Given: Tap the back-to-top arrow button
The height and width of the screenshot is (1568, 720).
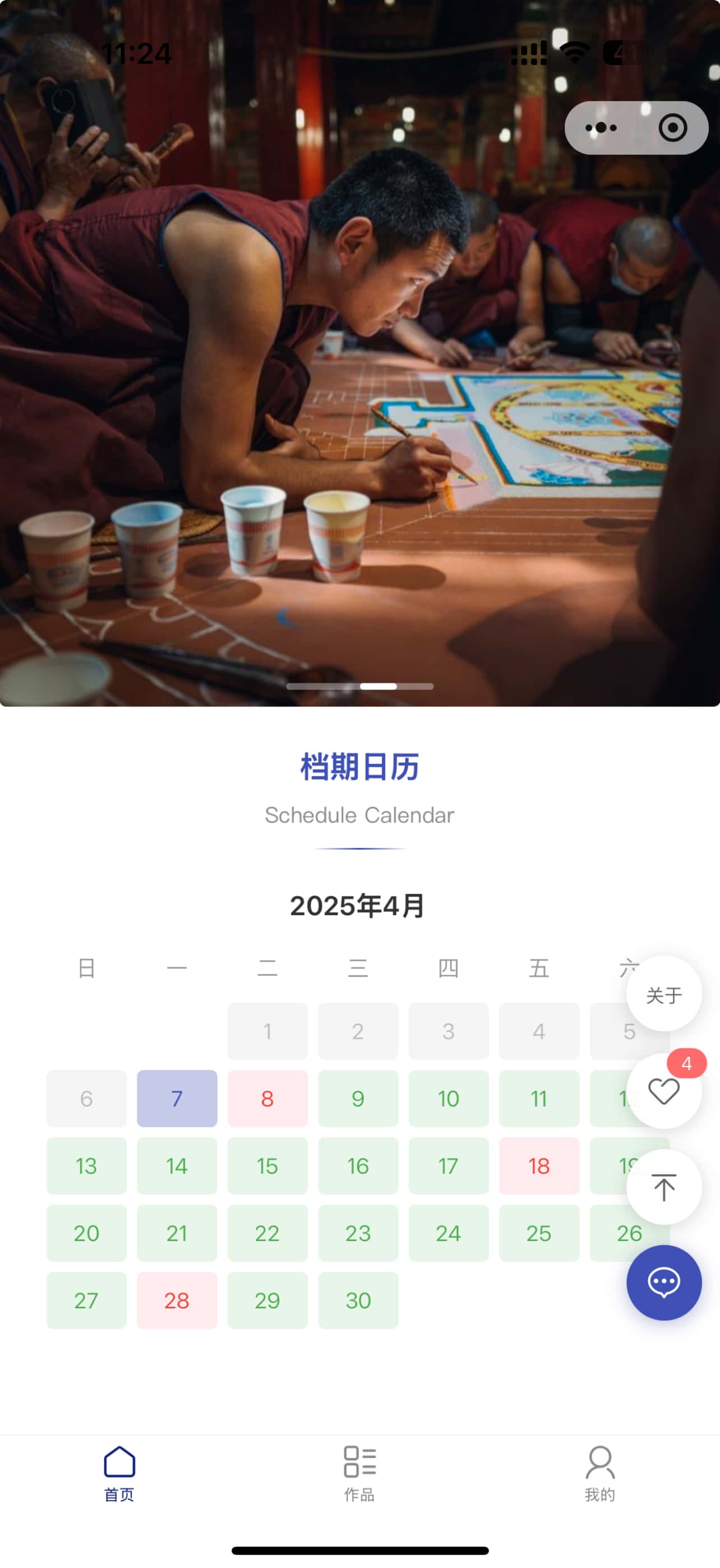Looking at the screenshot, I should (663, 1187).
